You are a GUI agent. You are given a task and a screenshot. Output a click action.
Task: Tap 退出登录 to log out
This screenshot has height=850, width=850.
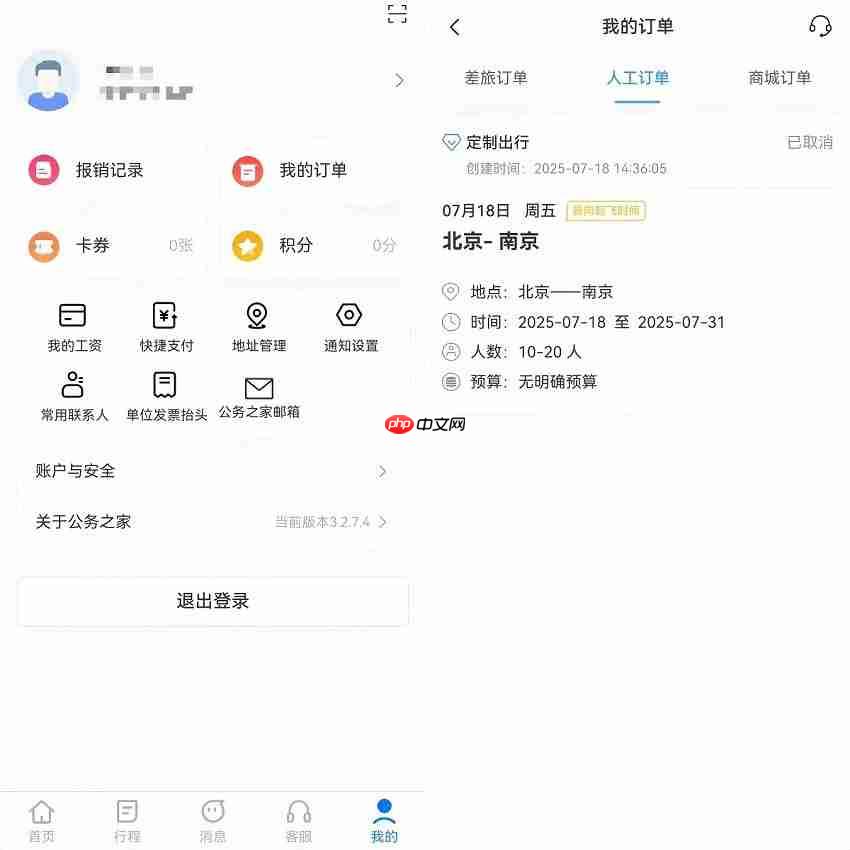click(212, 601)
